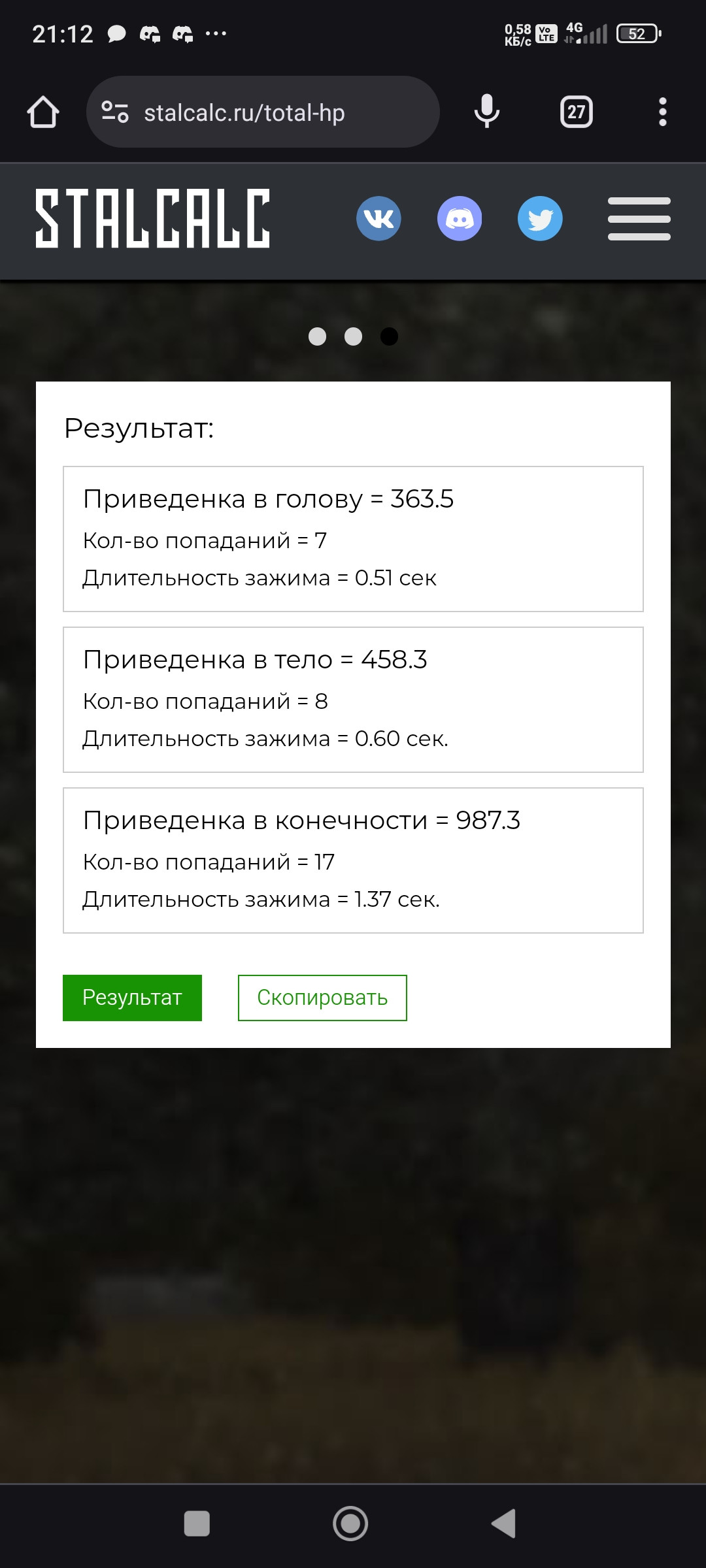Open the site hamburger menu

[x=639, y=218]
